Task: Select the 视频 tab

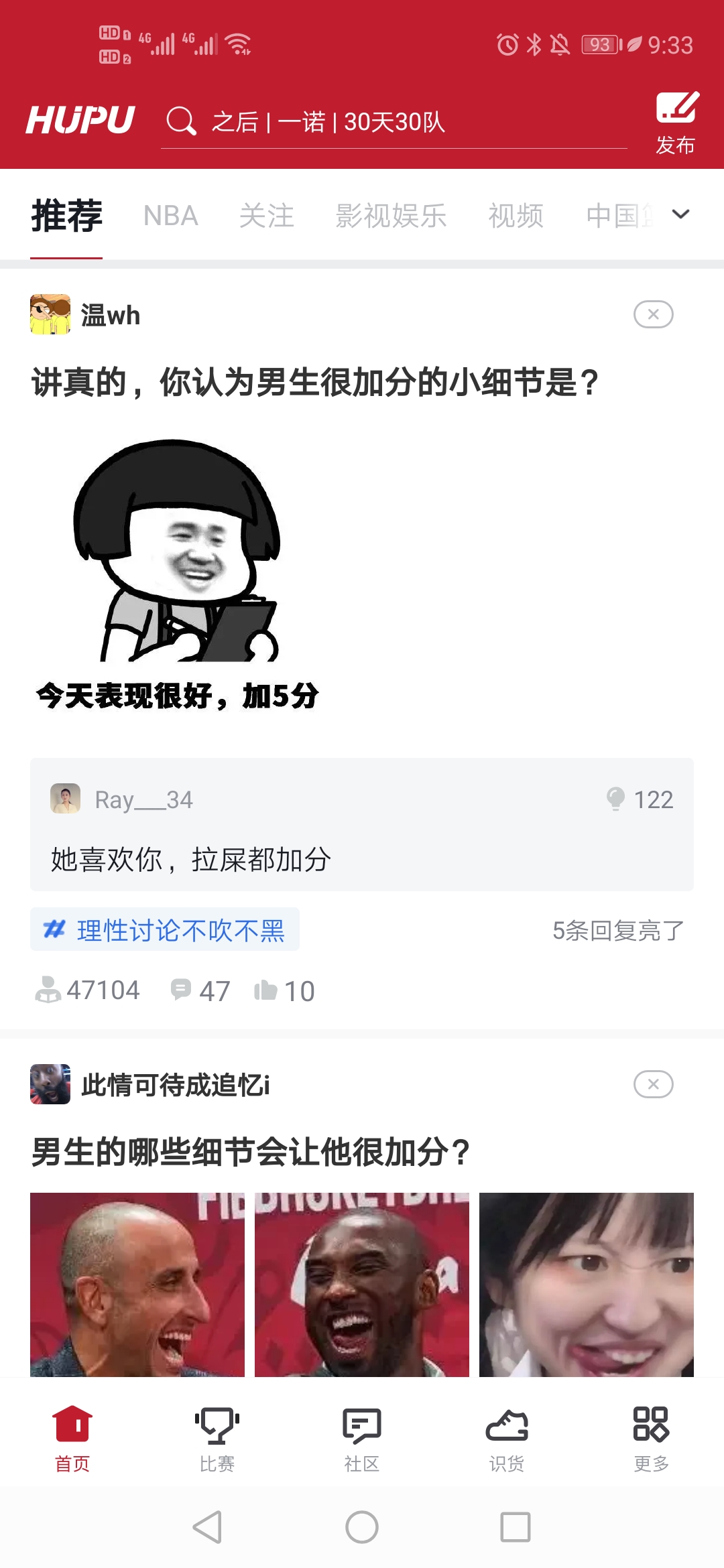Action: click(x=516, y=216)
